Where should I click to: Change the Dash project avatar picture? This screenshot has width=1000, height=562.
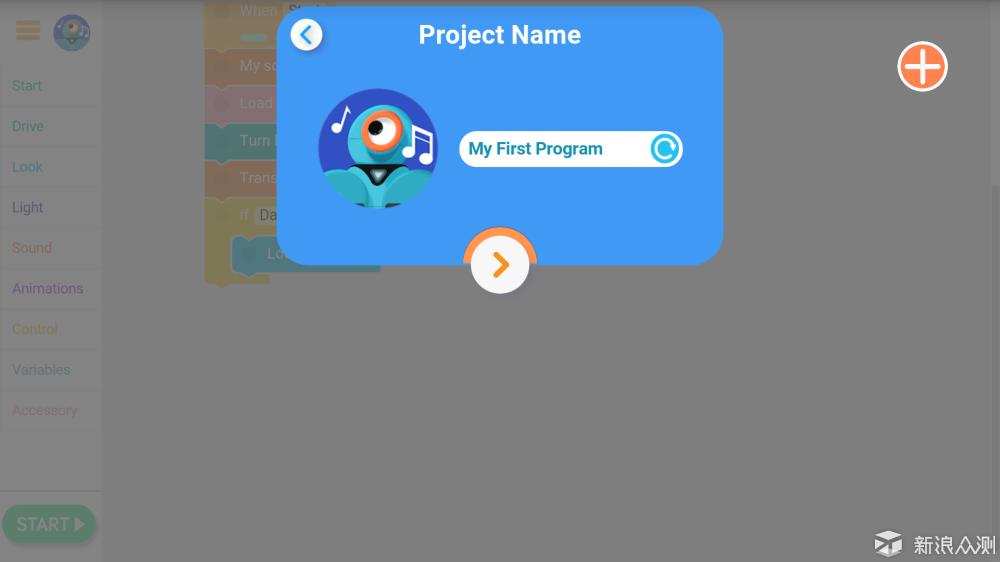[378, 148]
